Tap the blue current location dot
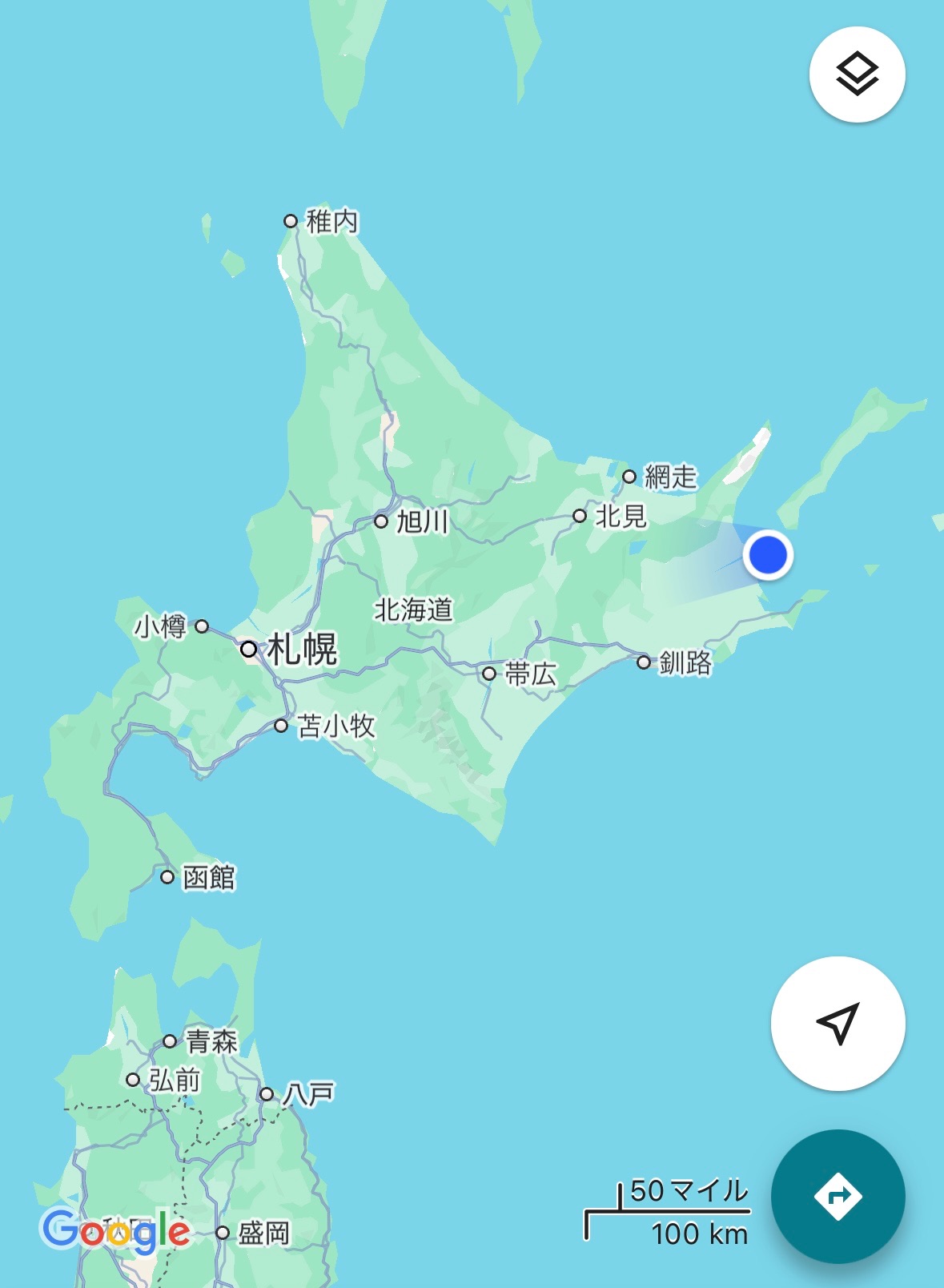This screenshot has width=944, height=1288. 768,555
